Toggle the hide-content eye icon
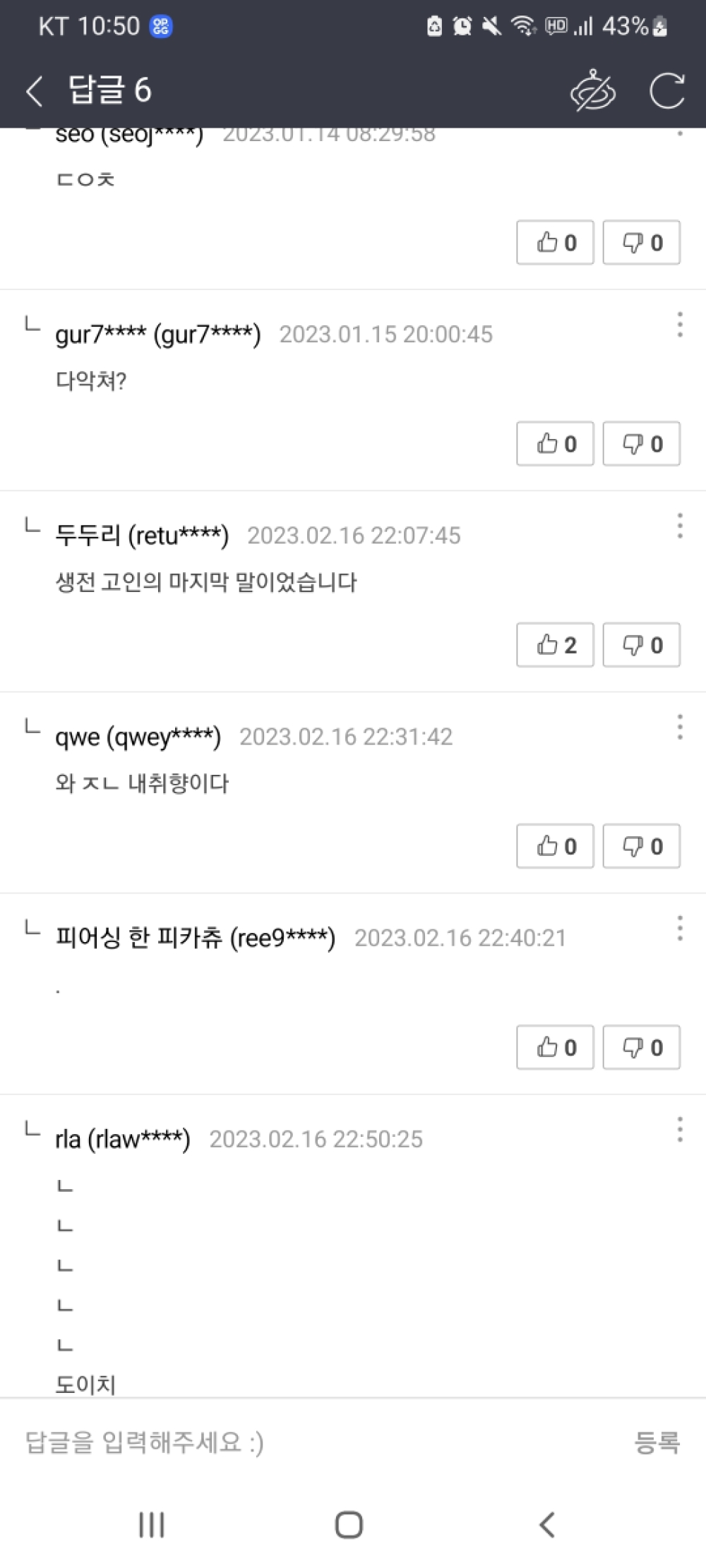This screenshot has height=1568, width=706. [x=592, y=91]
